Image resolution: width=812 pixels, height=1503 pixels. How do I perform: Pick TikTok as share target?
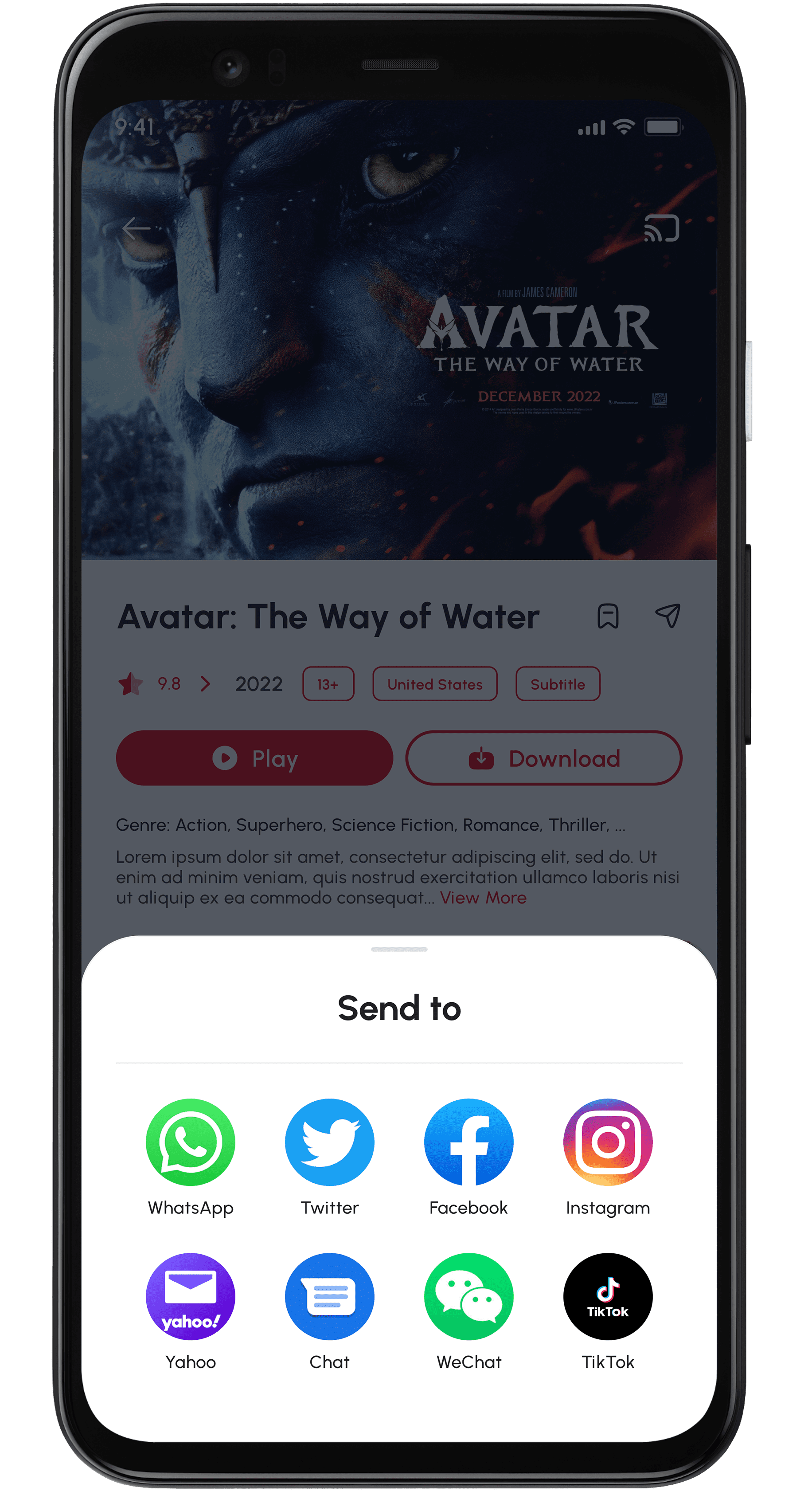pos(607,1296)
